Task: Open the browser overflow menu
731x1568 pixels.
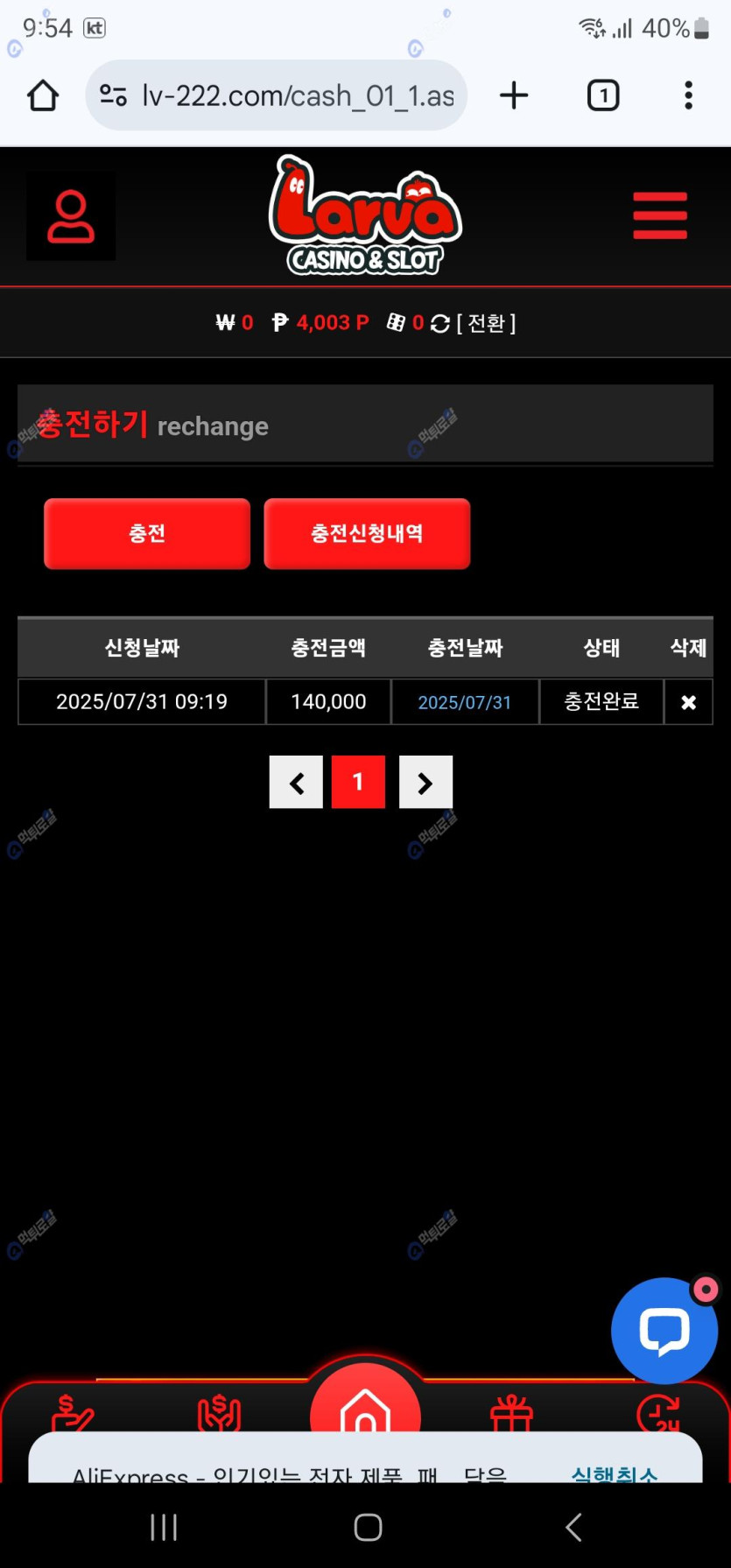Action: pyautogui.click(x=688, y=95)
